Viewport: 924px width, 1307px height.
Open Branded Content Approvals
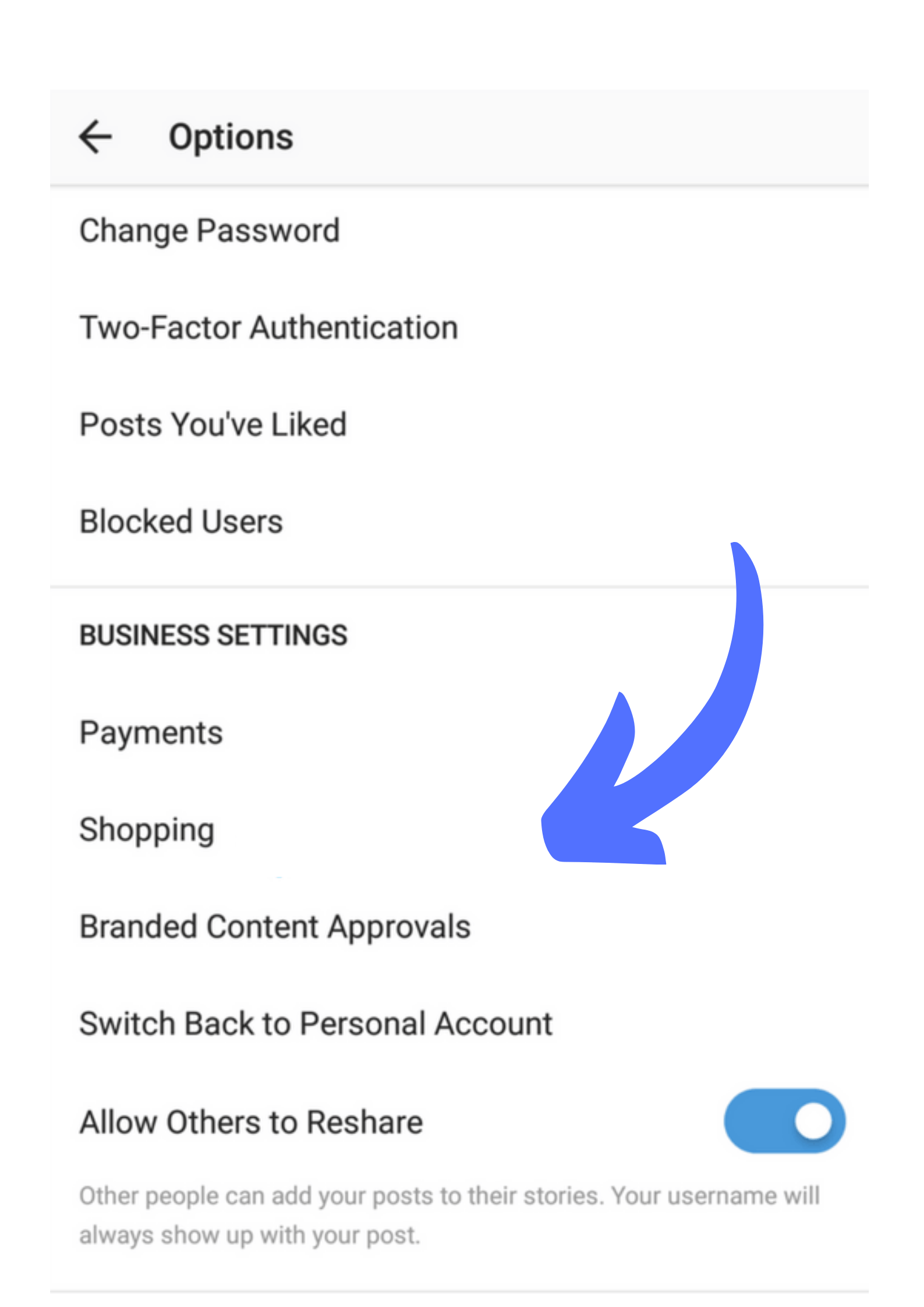(275, 927)
